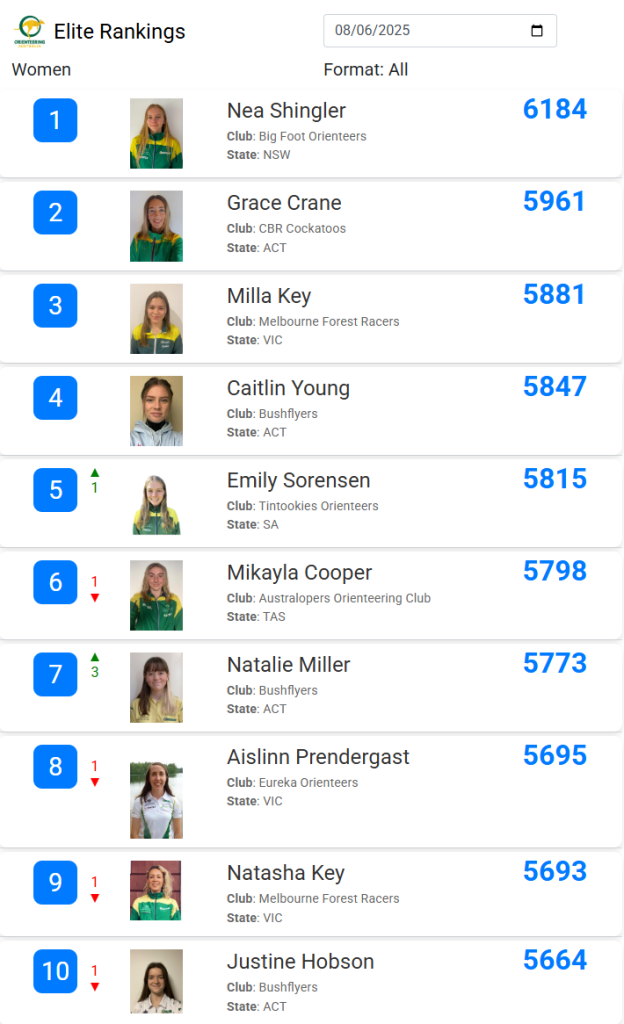Select Mikayla Cooper's ranking card
The width and height of the screenshot is (624, 1024).
click(x=311, y=595)
